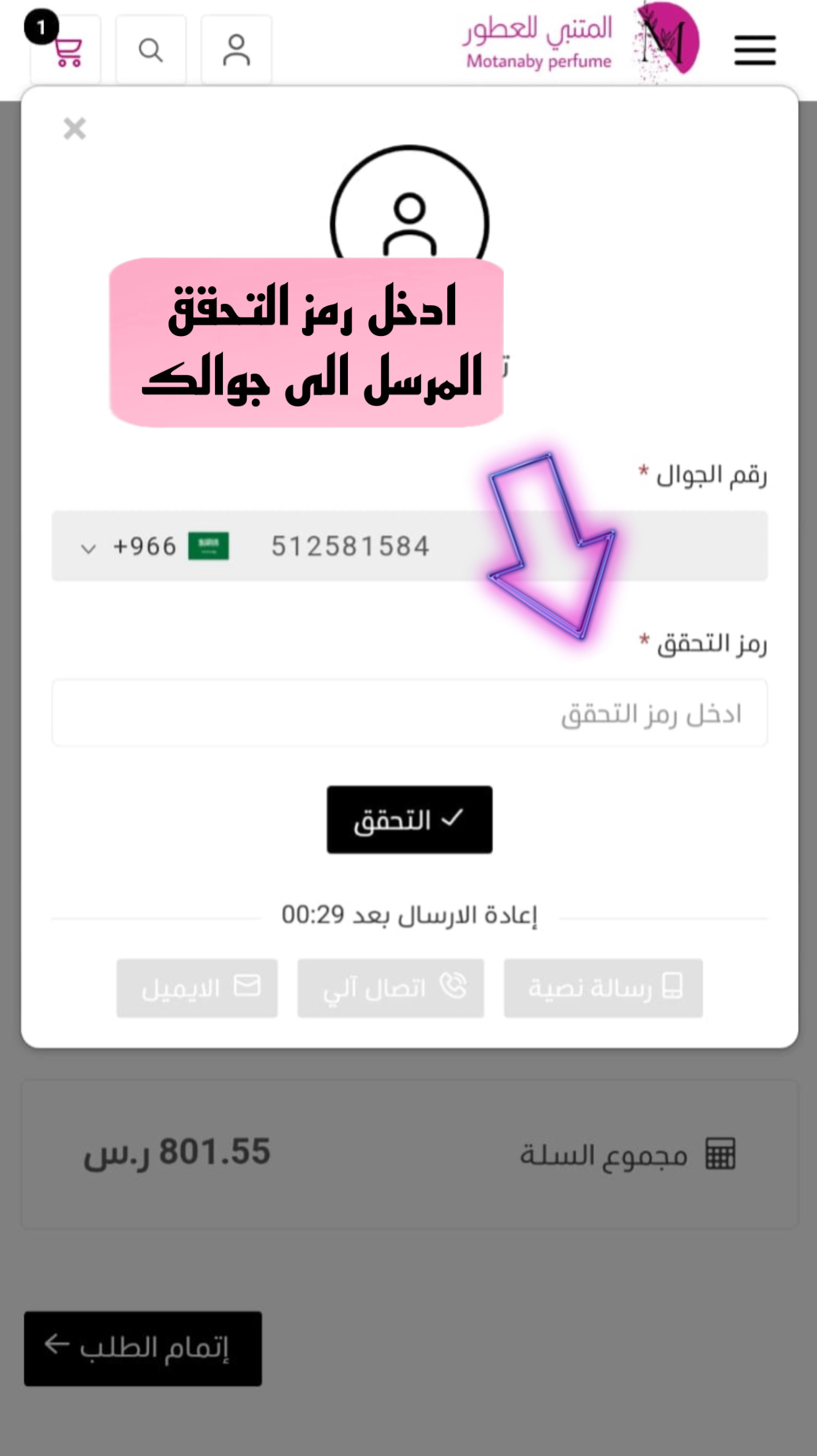Open the hamburger menu

coord(755,51)
